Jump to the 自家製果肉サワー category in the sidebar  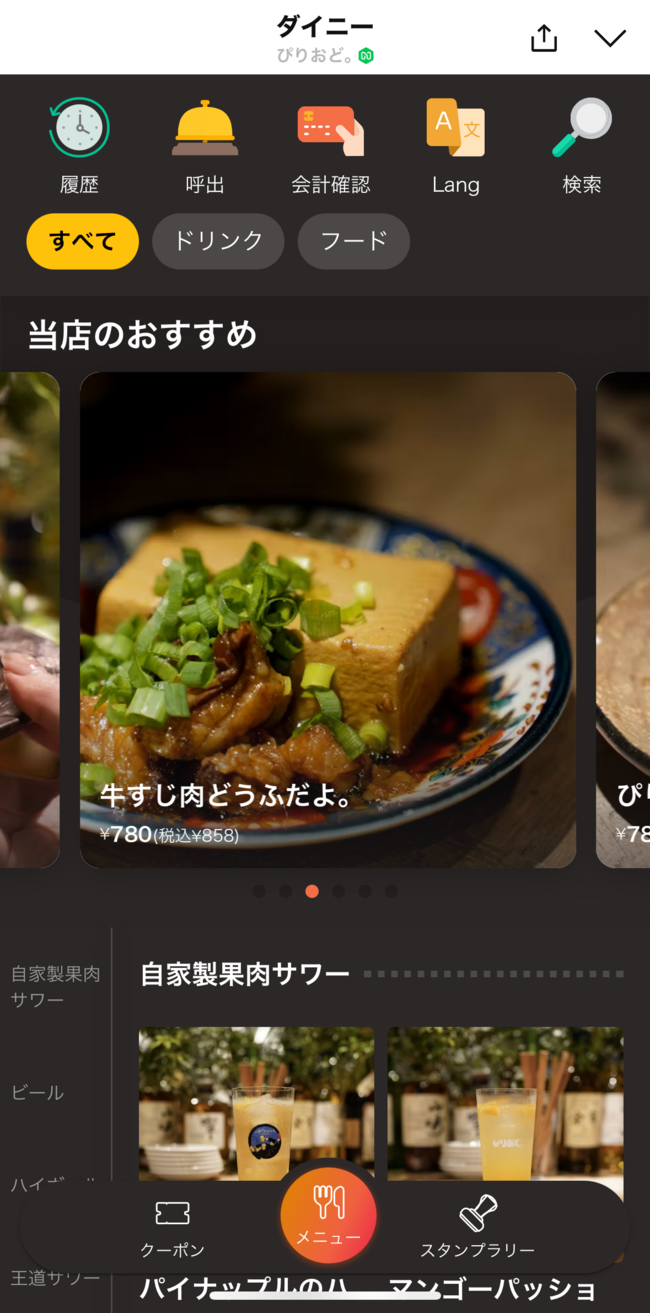click(55, 986)
